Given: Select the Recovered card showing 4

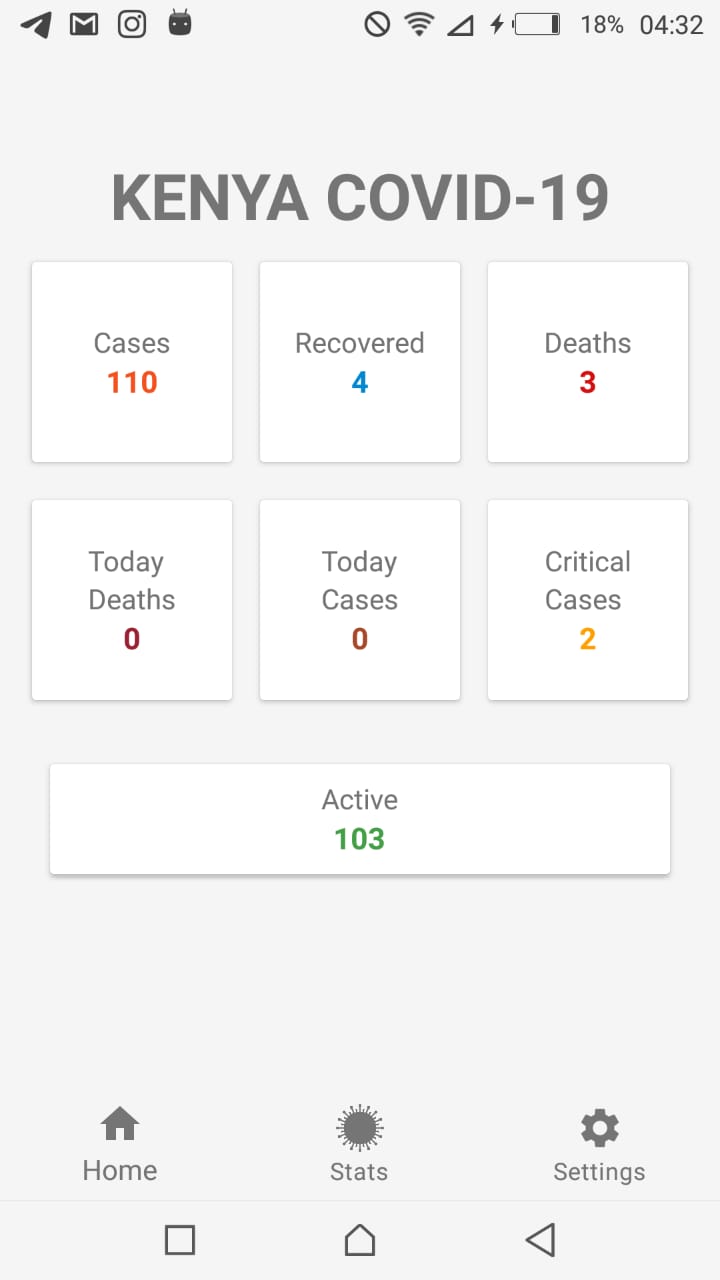Looking at the screenshot, I should click(359, 361).
